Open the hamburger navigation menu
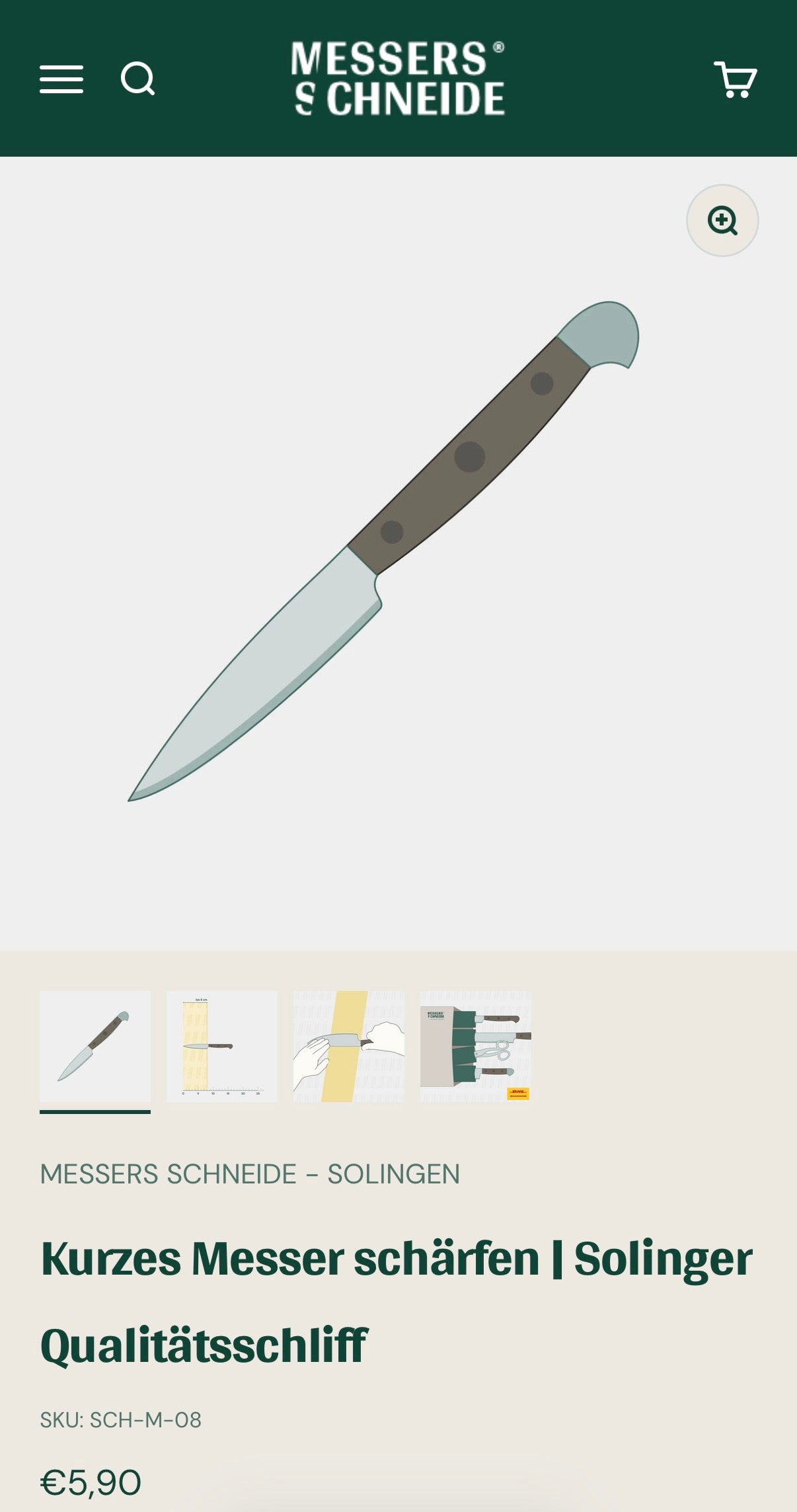Image resolution: width=797 pixels, height=1512 pixels. [61, 79]
